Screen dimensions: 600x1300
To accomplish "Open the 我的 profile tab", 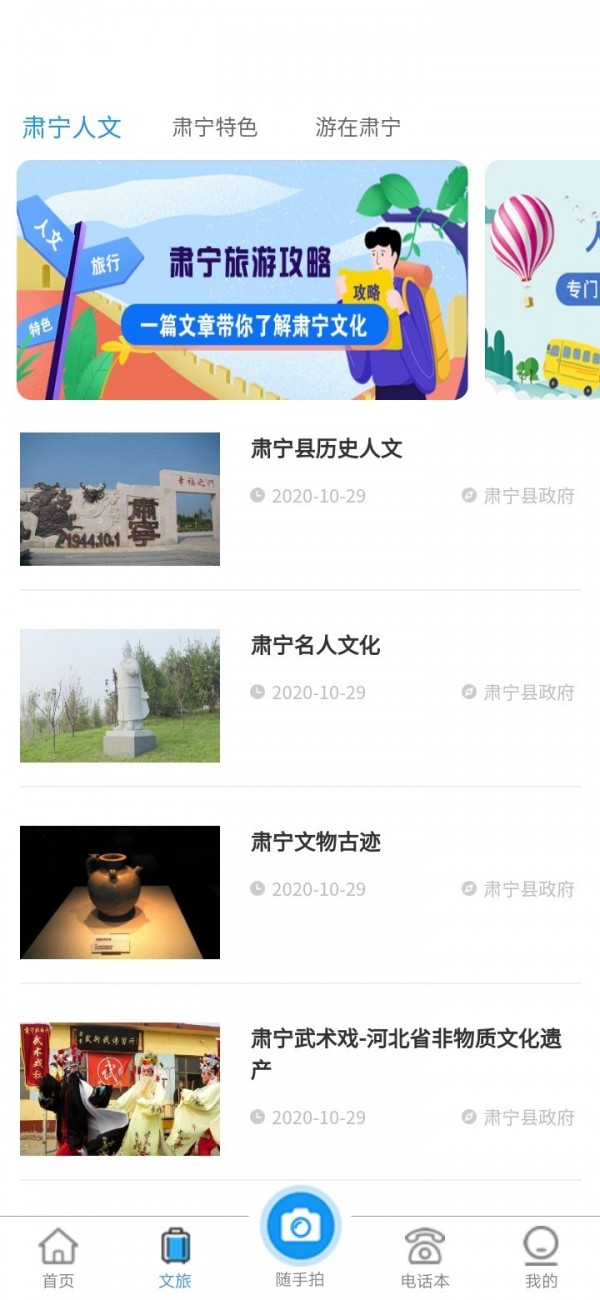I will pyautogui.click(x=541, y=1258).
